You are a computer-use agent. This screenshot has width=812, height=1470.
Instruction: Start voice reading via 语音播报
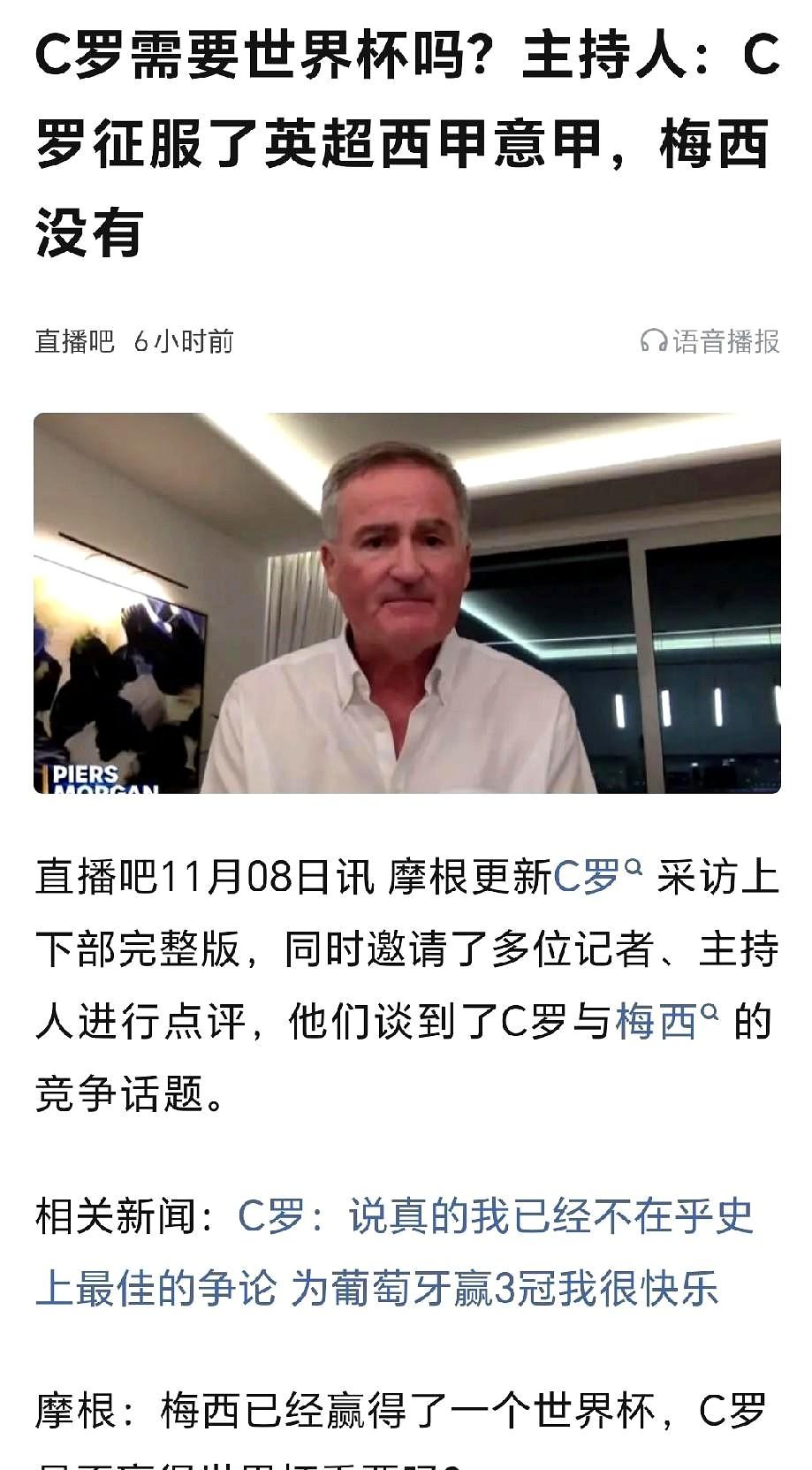(725, 339)
